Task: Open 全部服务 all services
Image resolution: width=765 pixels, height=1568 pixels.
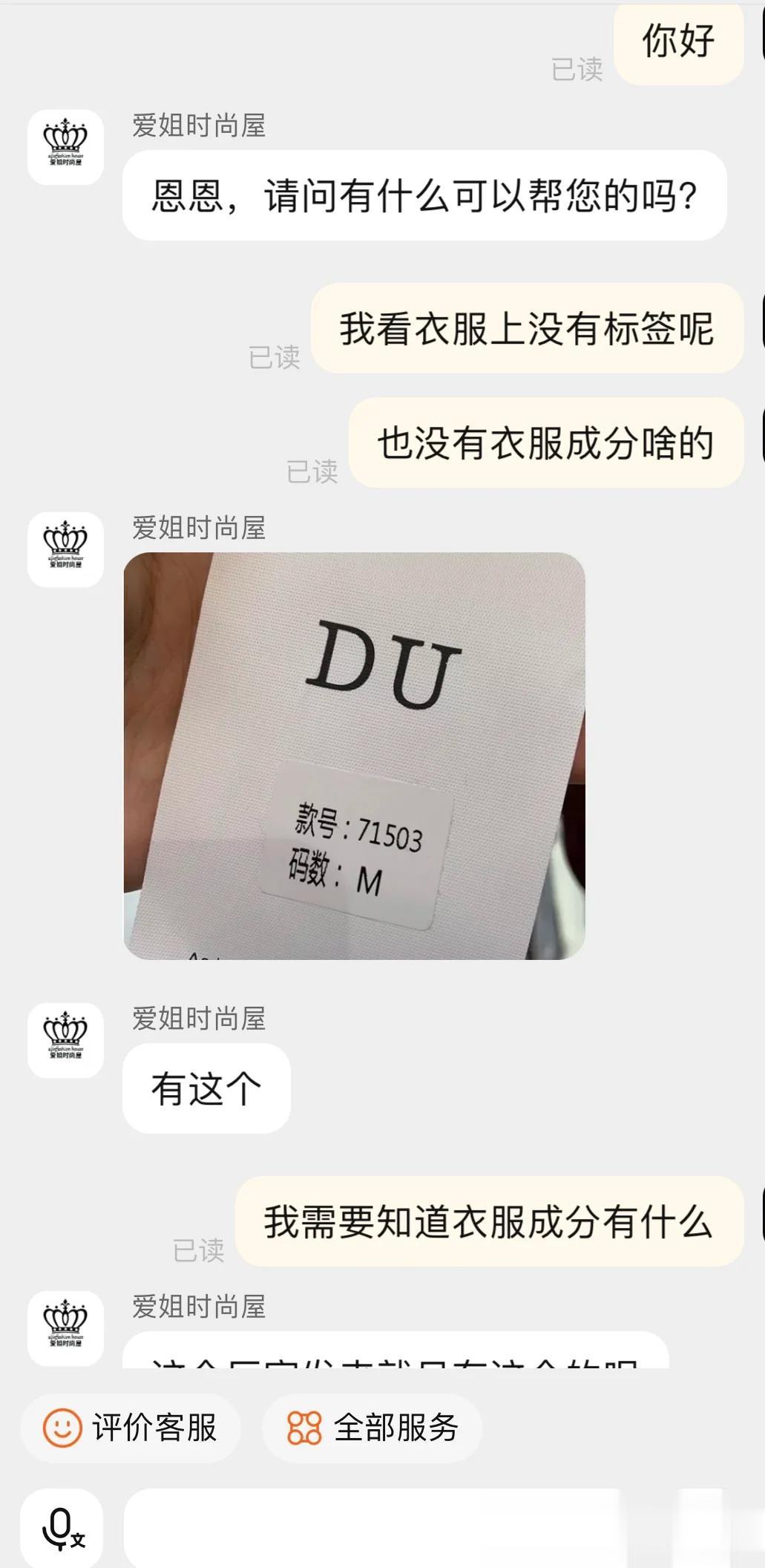Action: pyautogui.click(x=372, y=1428)
